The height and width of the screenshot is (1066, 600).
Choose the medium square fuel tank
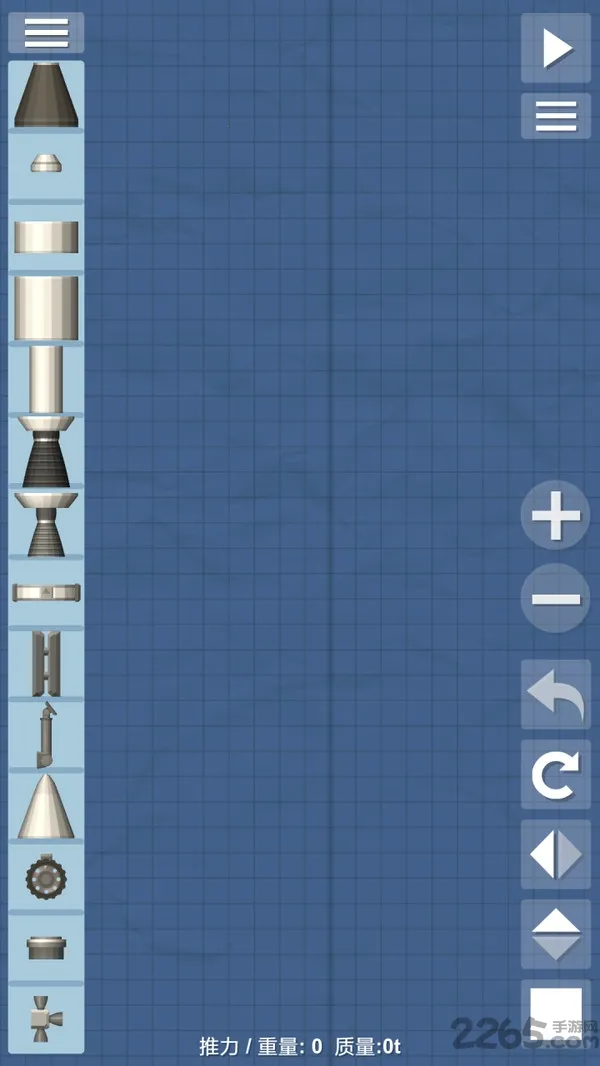(46, 307)
